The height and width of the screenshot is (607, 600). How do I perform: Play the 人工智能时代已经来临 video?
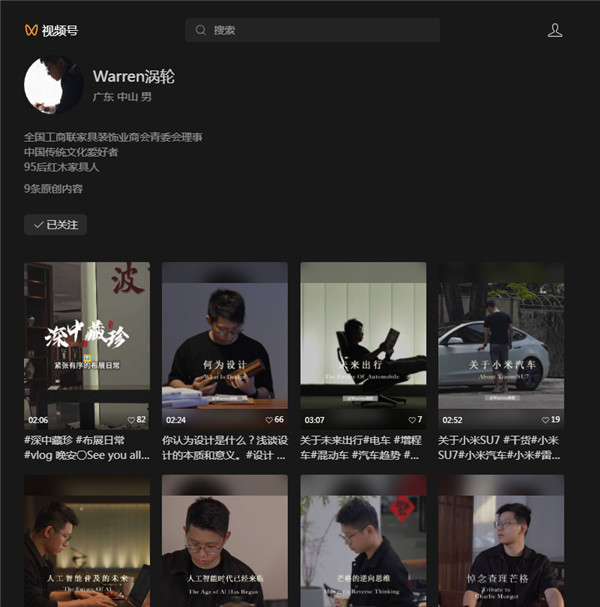(x=225, y=541)
